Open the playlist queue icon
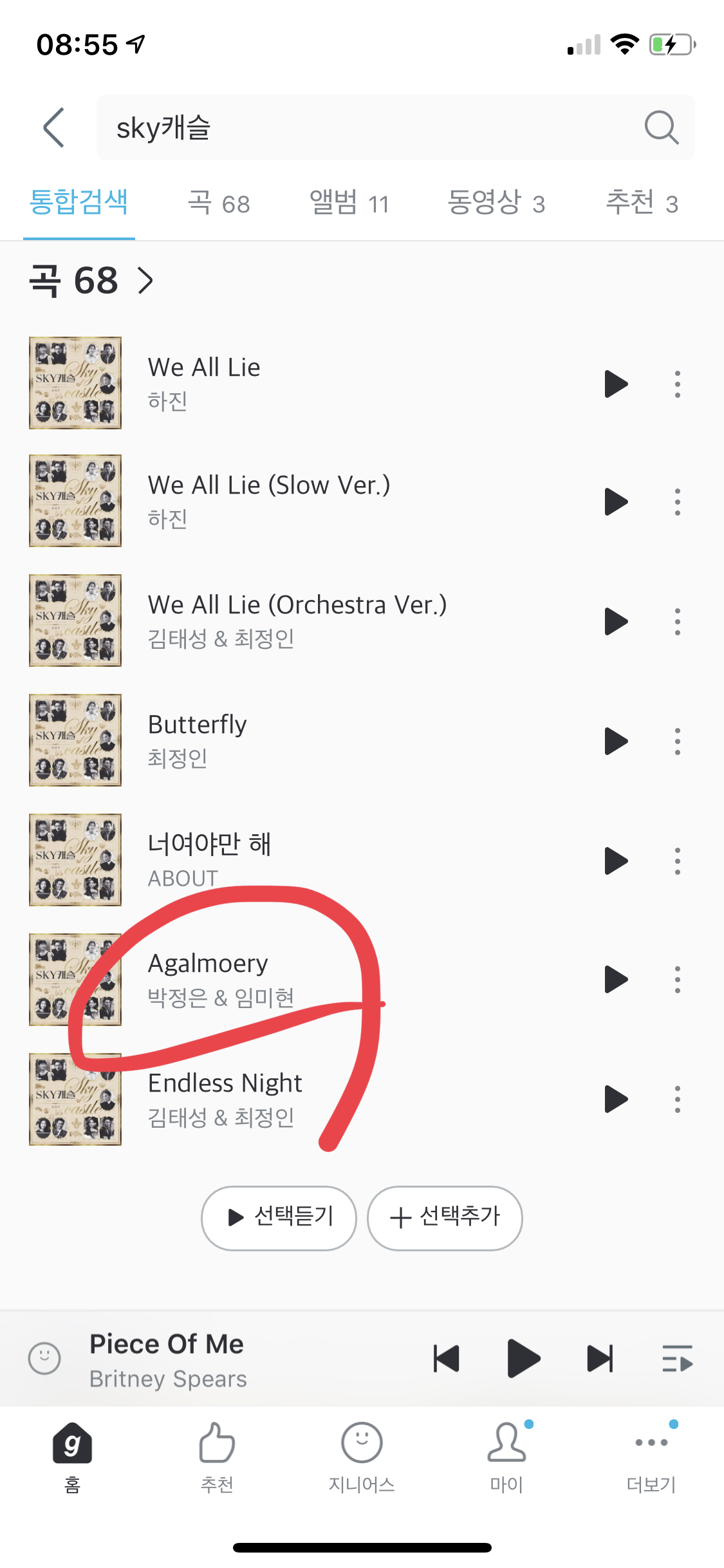724x1568 pixels. (677, 1359)
